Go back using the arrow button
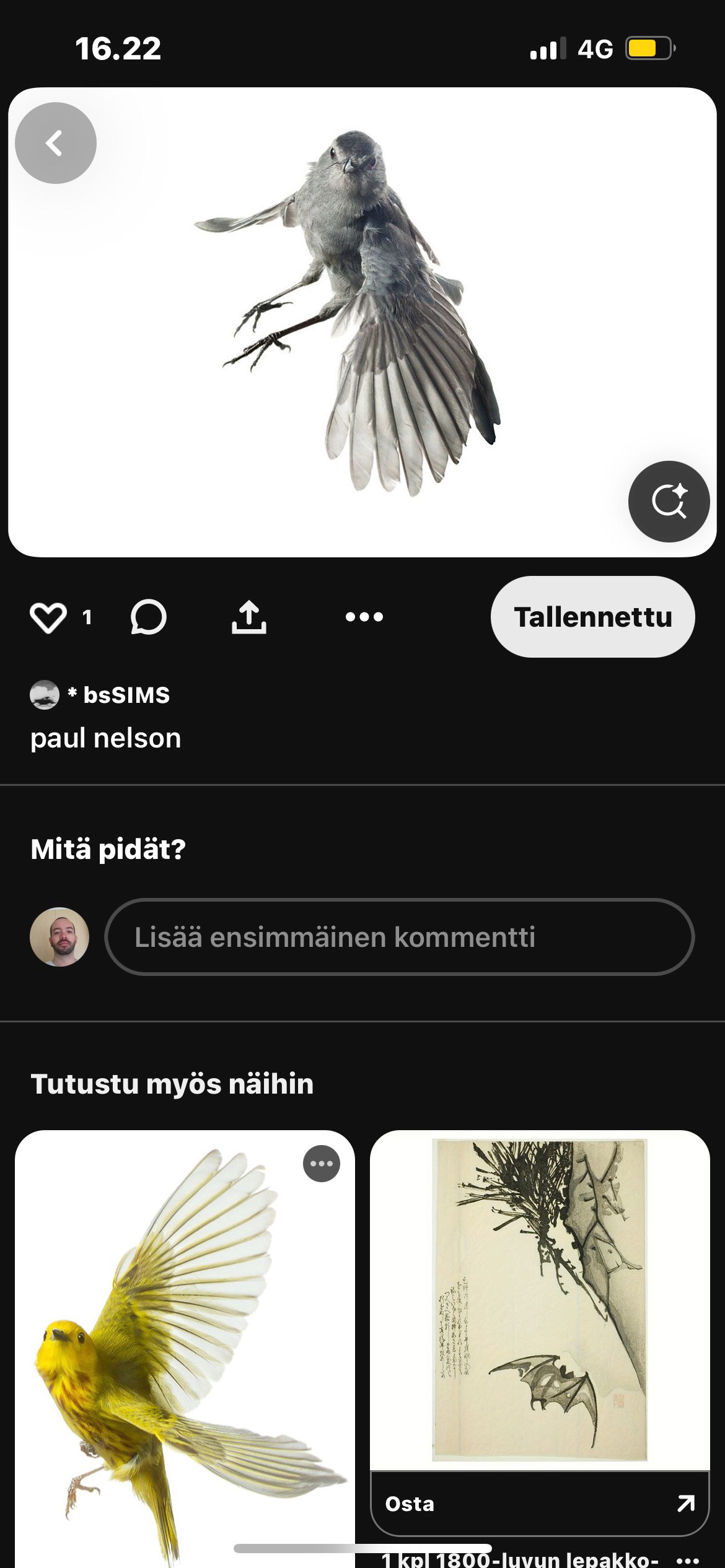Viewport: 725px width, 1568px height. tap(56, 143)
